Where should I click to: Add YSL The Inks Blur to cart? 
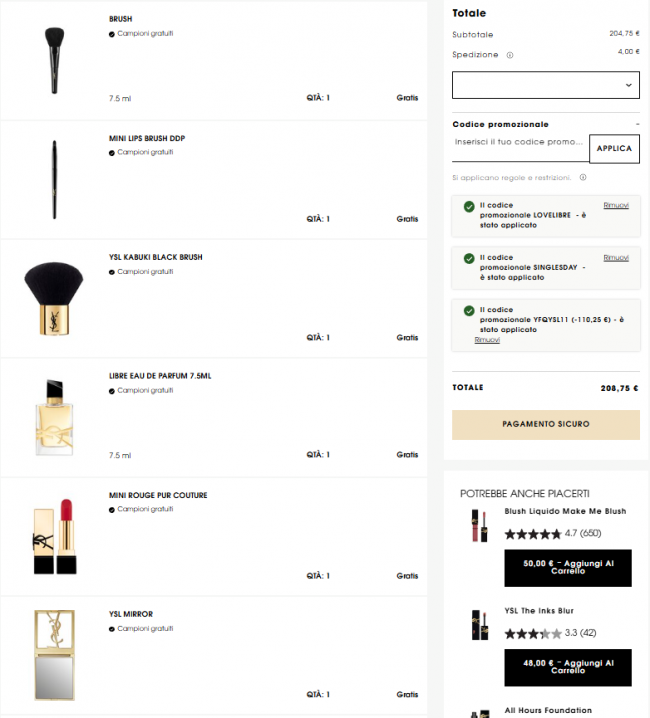567,667
